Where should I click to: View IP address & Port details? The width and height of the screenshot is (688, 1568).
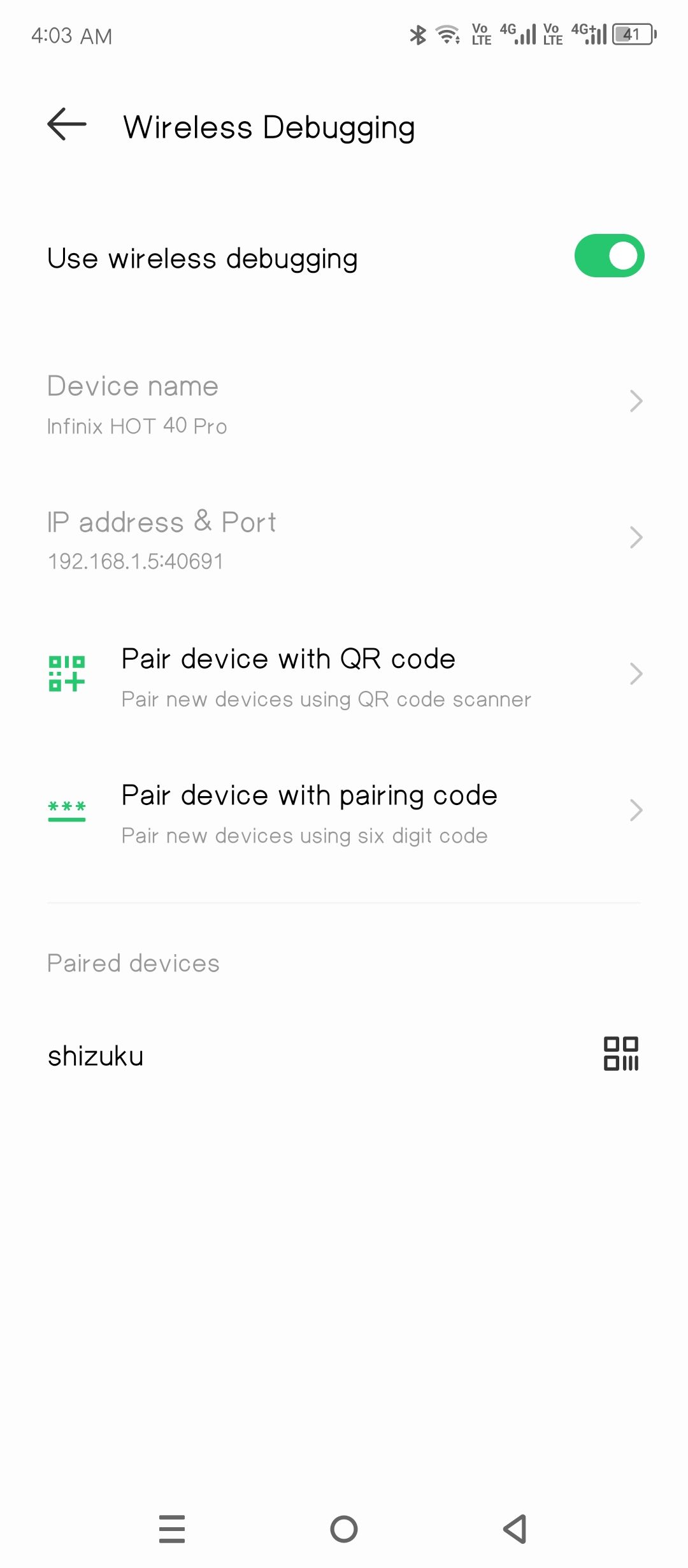coord(344,539)
